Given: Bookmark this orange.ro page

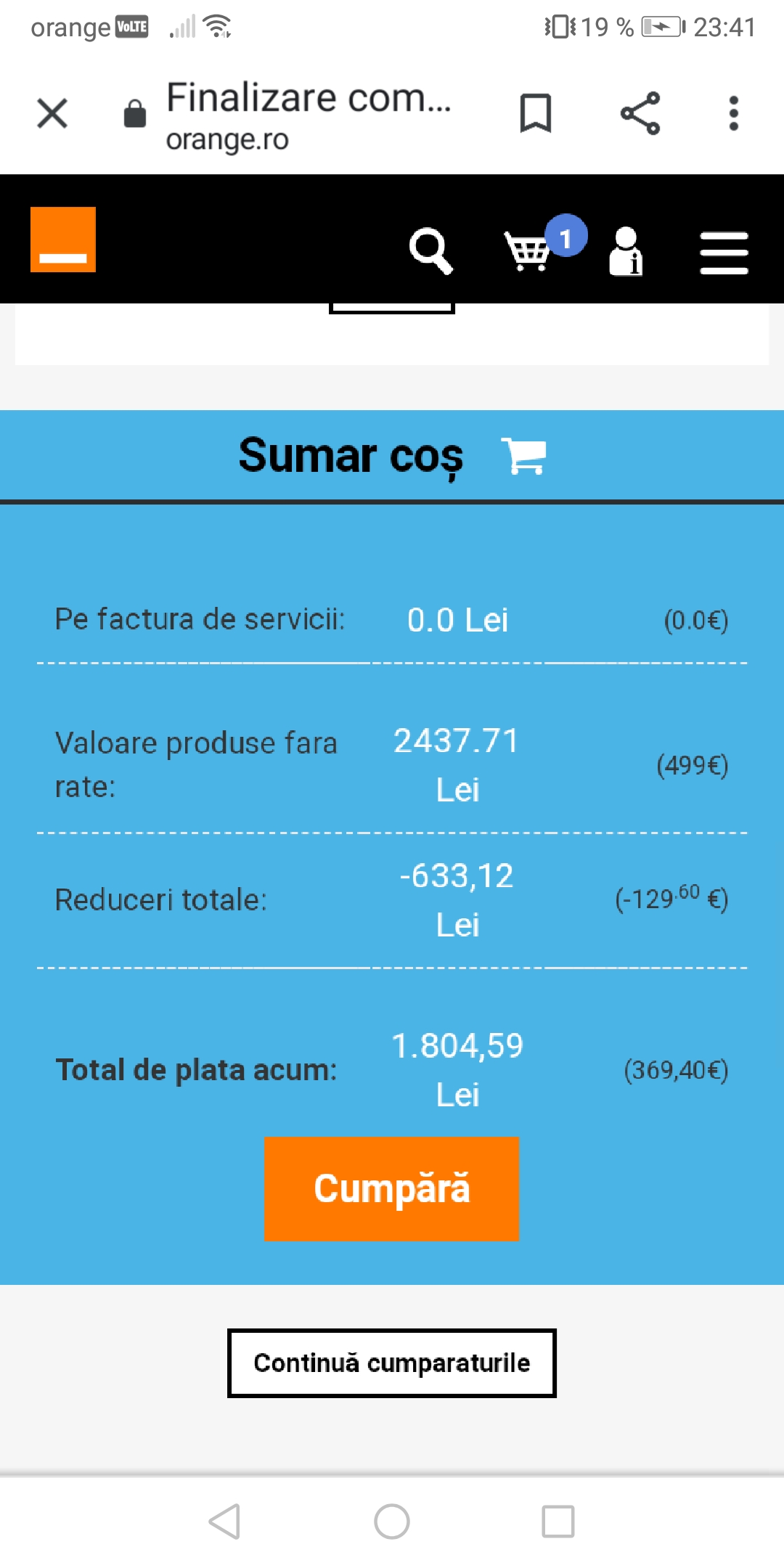Looking at the screenshot, I should click(x=536, y=113).
